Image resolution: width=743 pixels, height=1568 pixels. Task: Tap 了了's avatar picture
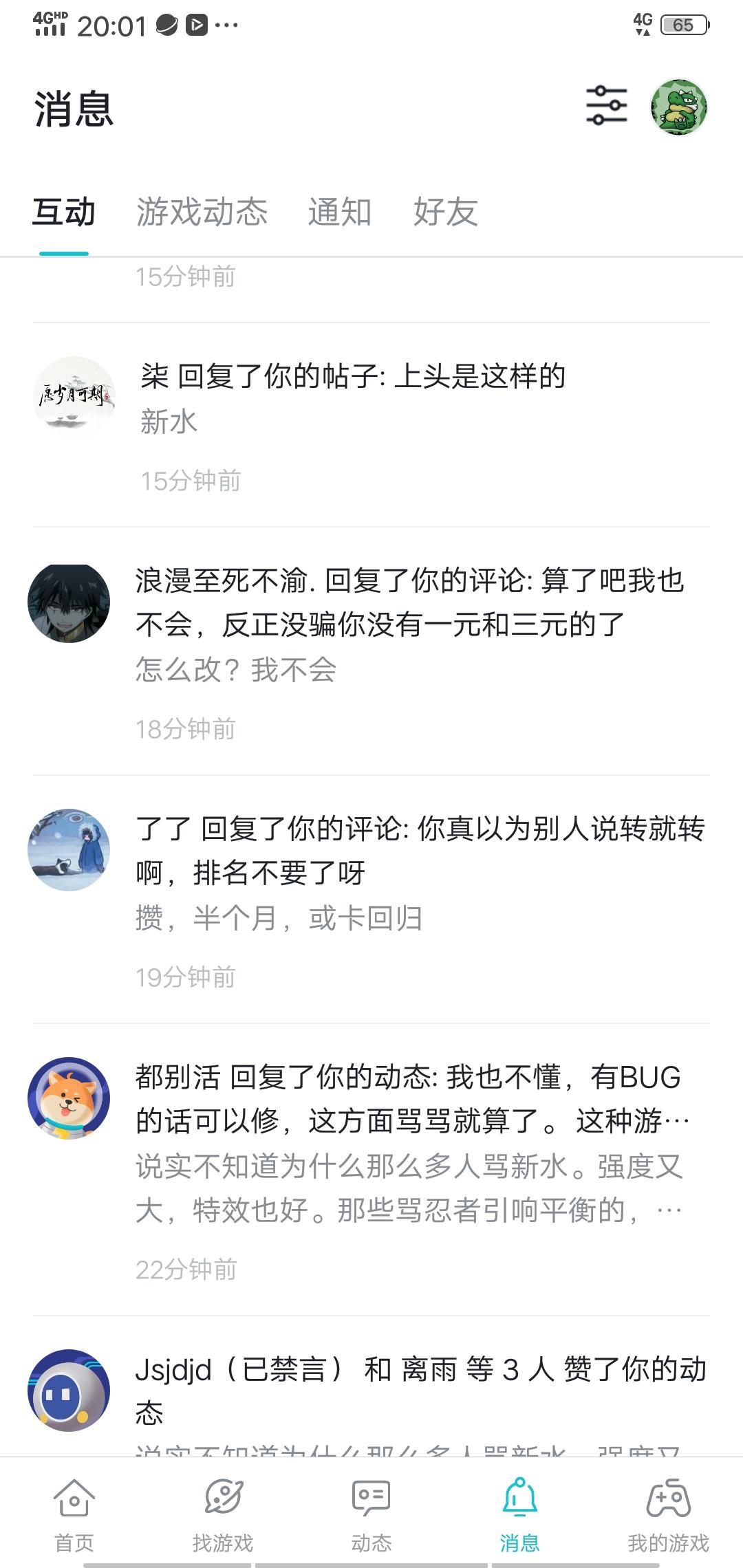coord(69,850)
